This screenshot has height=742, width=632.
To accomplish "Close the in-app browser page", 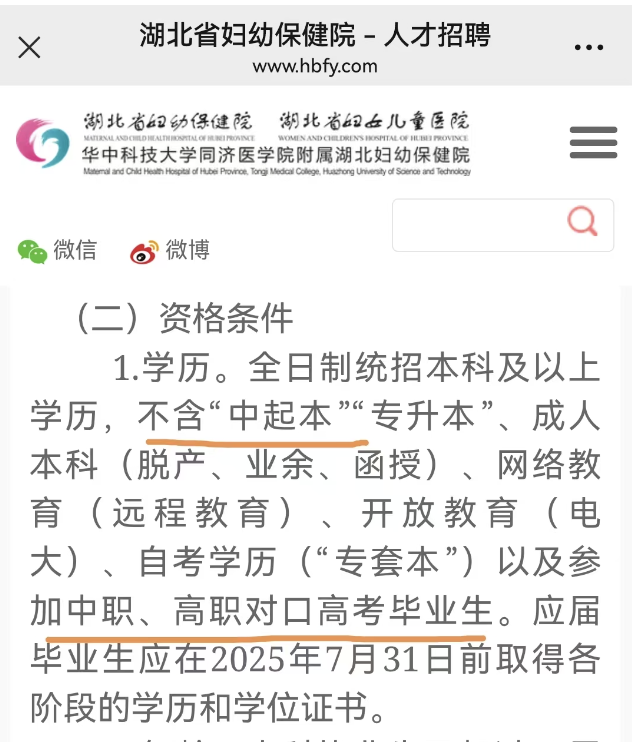I will 30,47.
